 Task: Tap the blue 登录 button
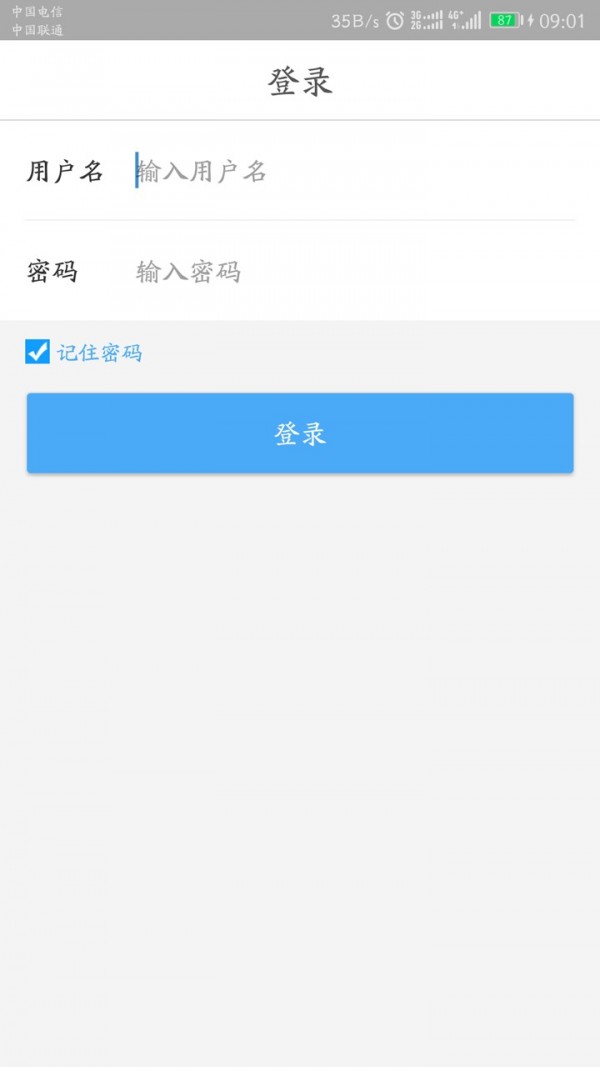click(x=300, y=433)
